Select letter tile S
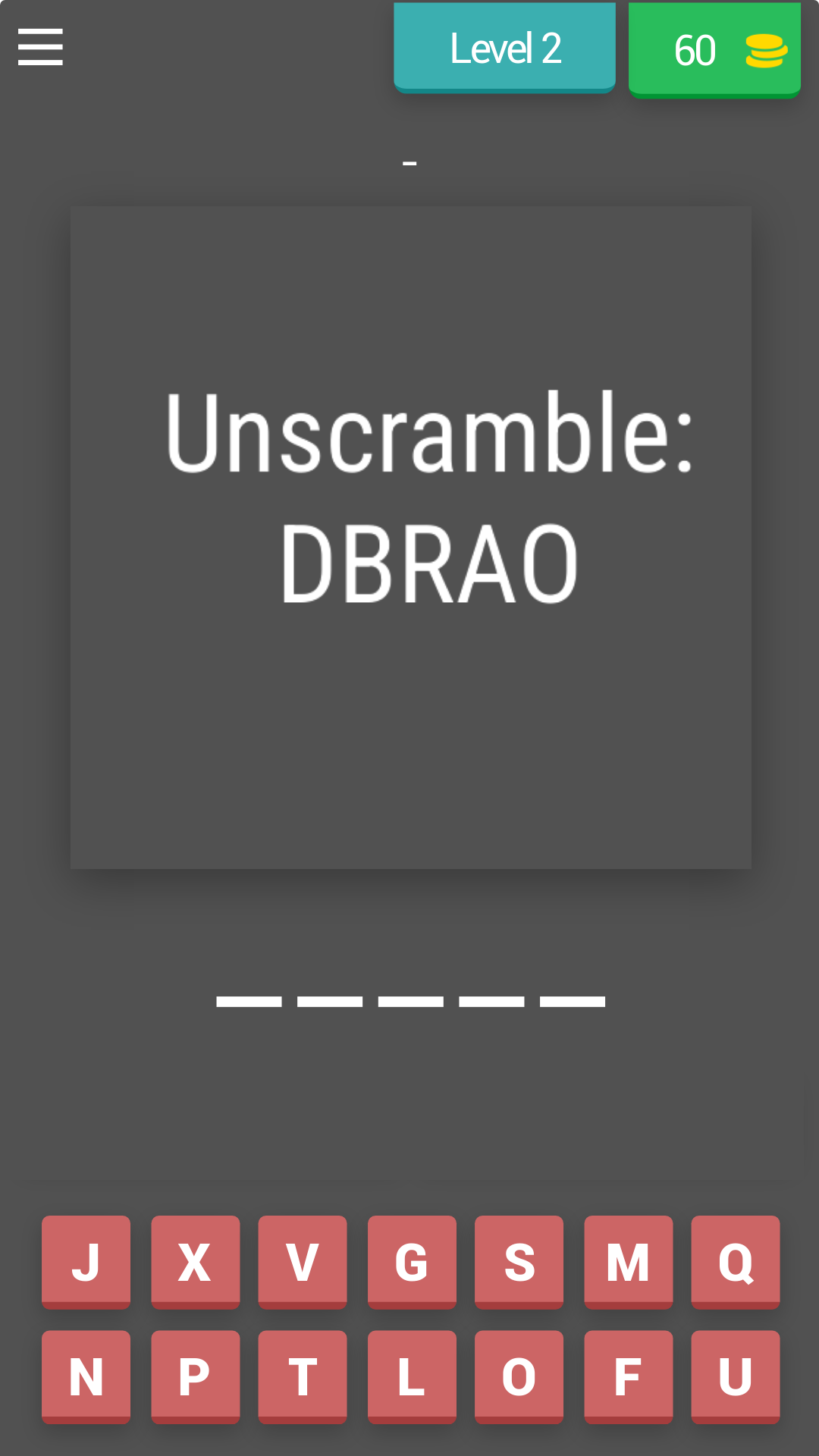The height and width of the screenshot is (1456, 819). click(519, 1262)
